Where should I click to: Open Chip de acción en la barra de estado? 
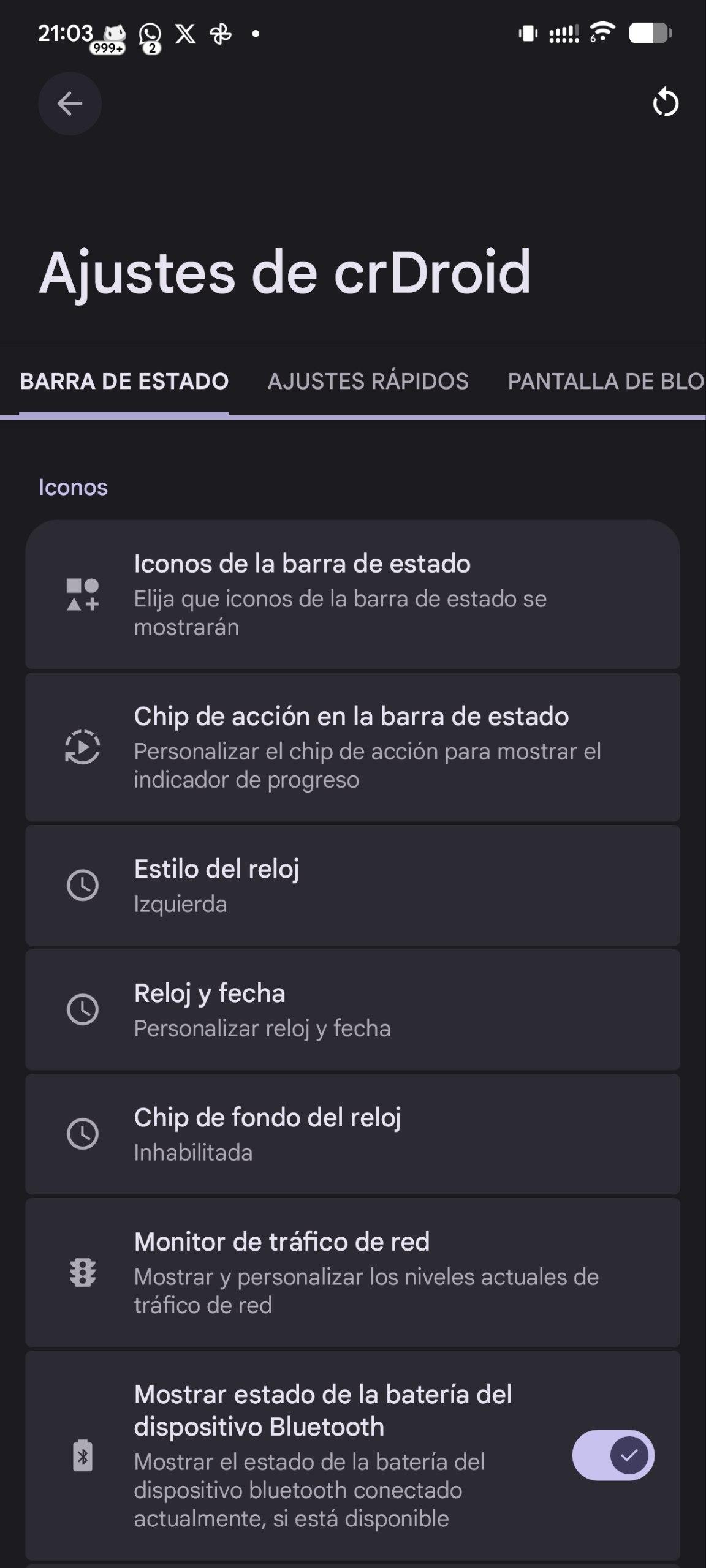[x=352, y=747]
